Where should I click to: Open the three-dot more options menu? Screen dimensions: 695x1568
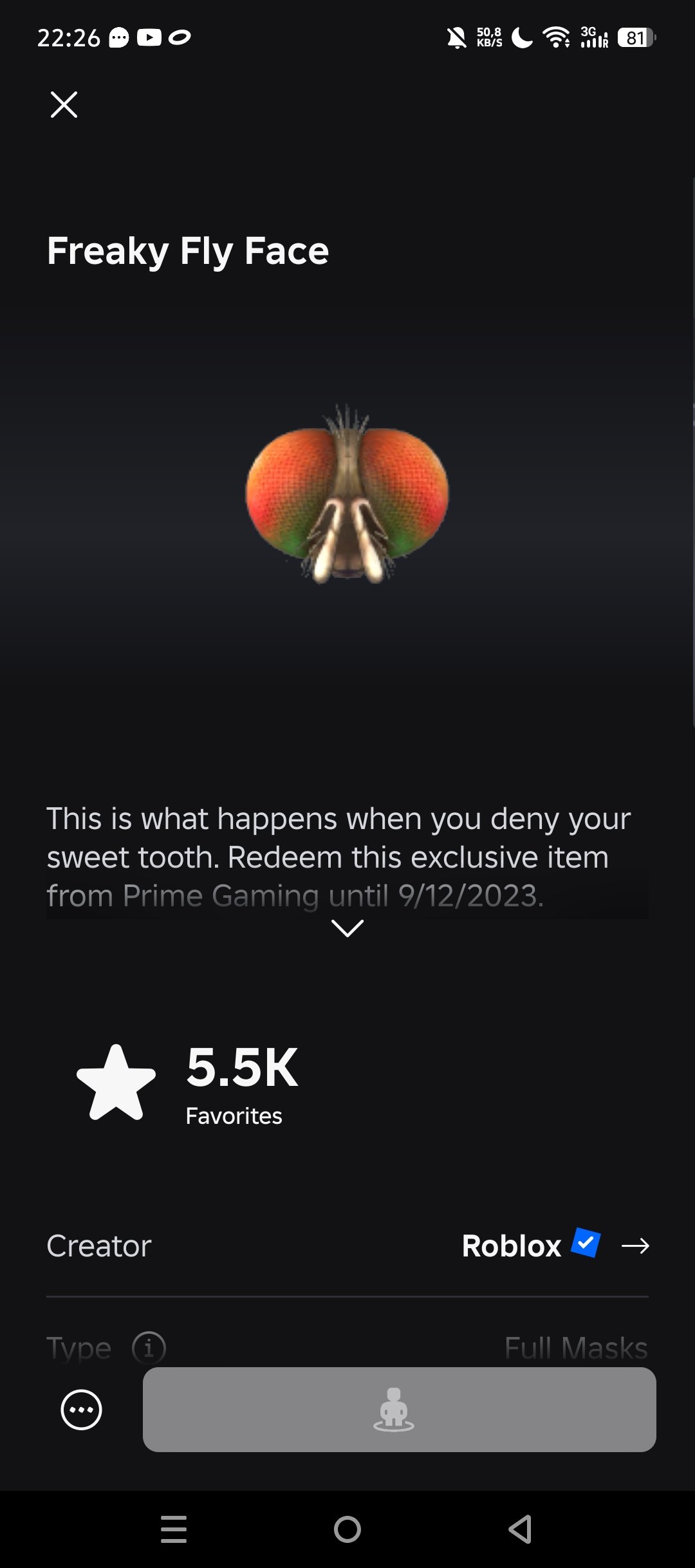pos(81,1410)
